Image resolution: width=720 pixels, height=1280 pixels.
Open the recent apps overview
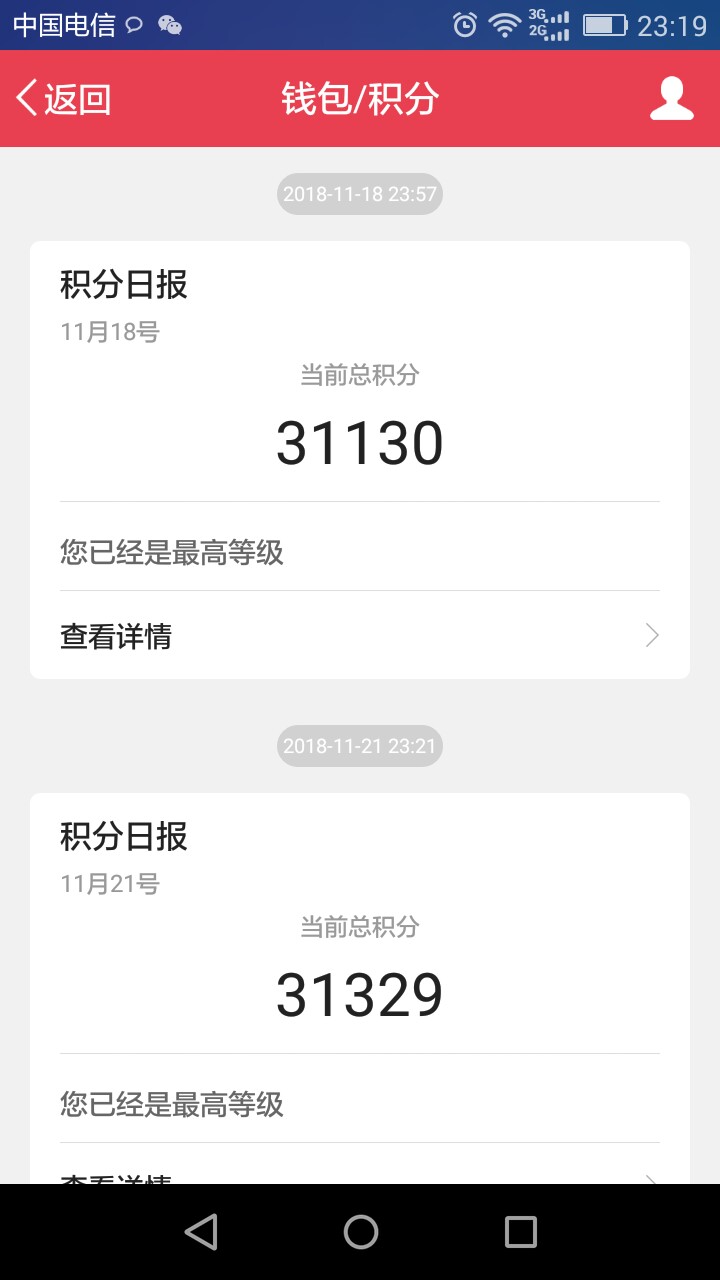pyautogui.click(x=520, y=1232)
